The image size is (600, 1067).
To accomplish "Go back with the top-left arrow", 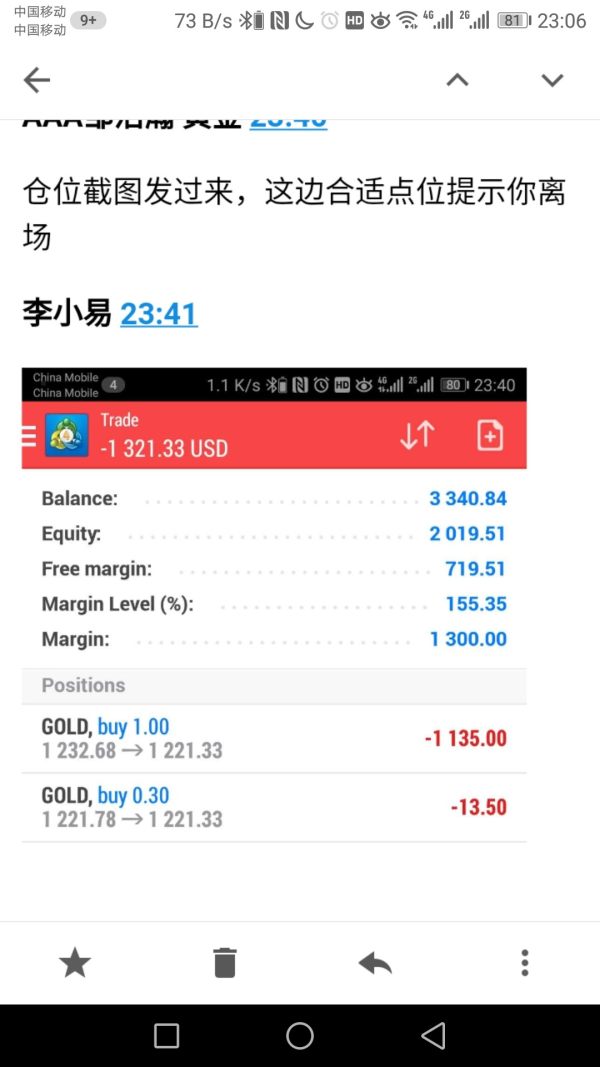I will [37, 80].
